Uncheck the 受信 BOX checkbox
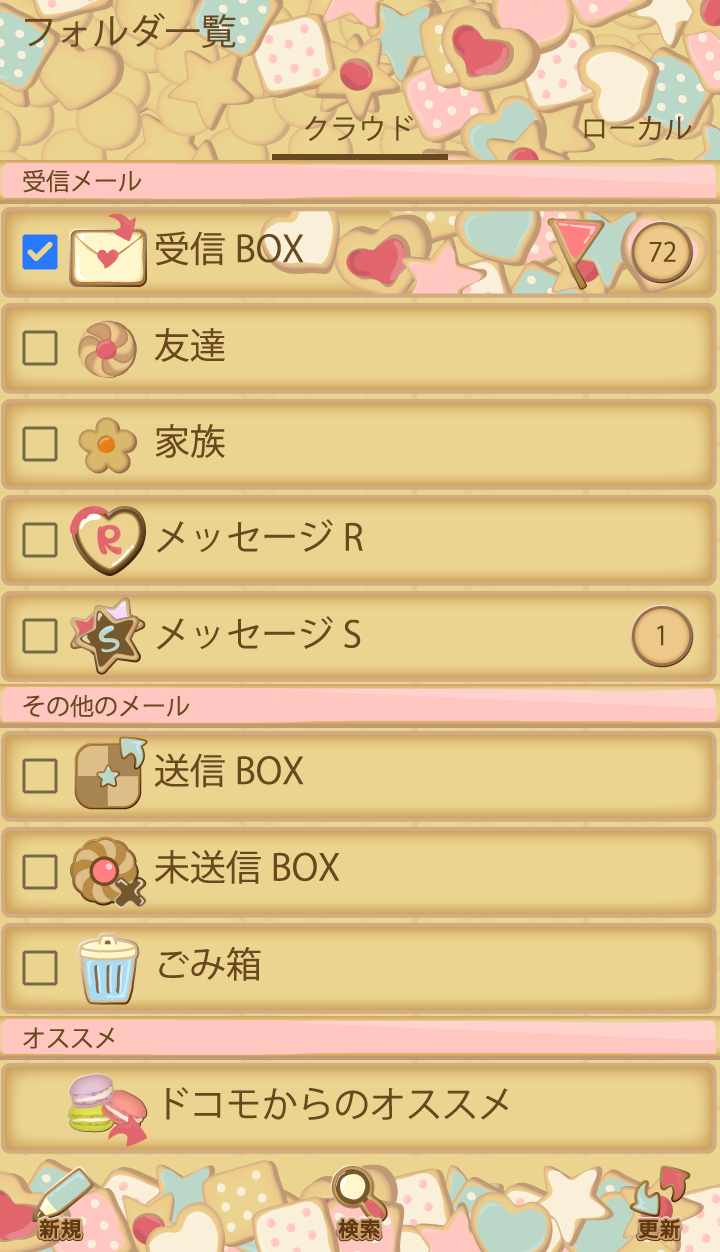Image resolution: width=720 pixels, height=1252 pixels. pos(40,252)
